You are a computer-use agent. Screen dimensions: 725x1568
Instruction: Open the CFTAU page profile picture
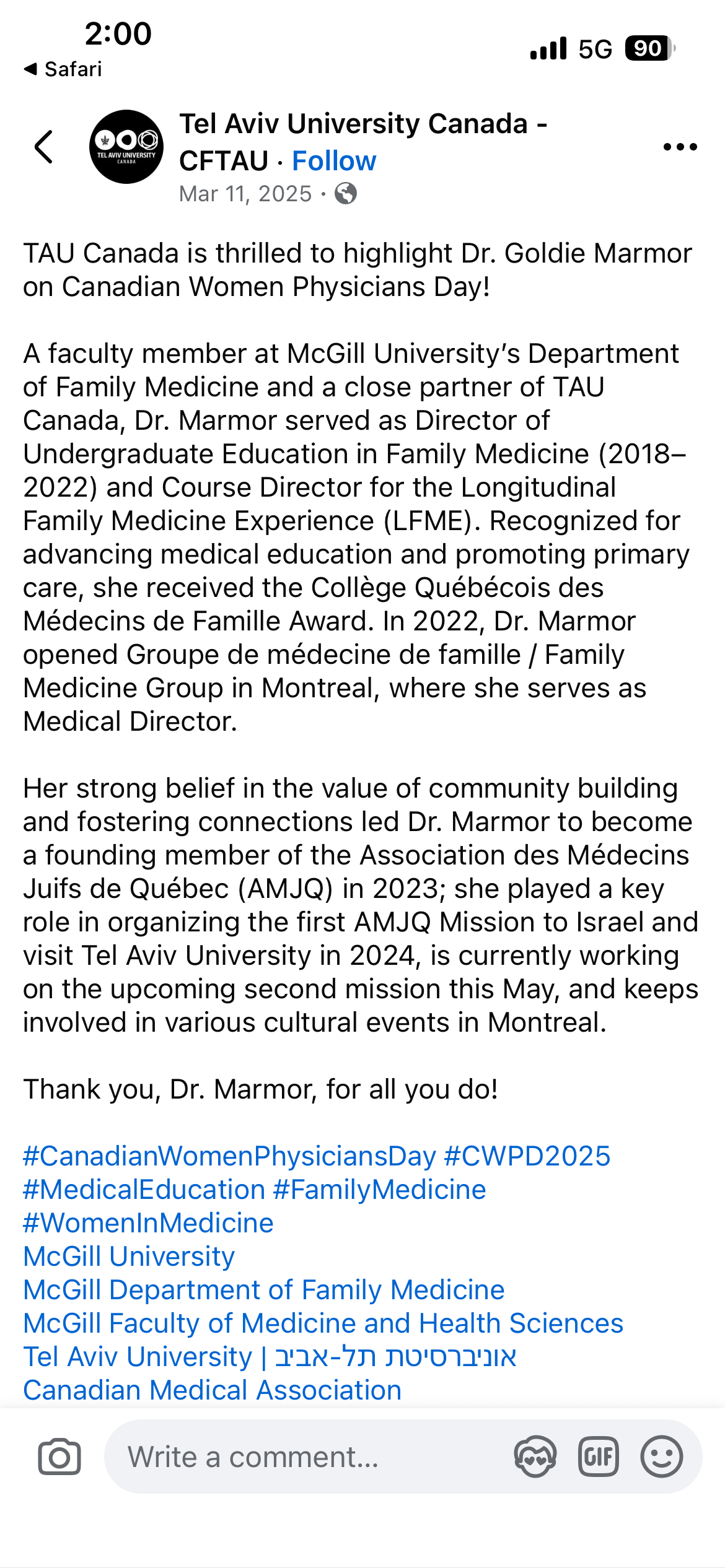(126, 147)
